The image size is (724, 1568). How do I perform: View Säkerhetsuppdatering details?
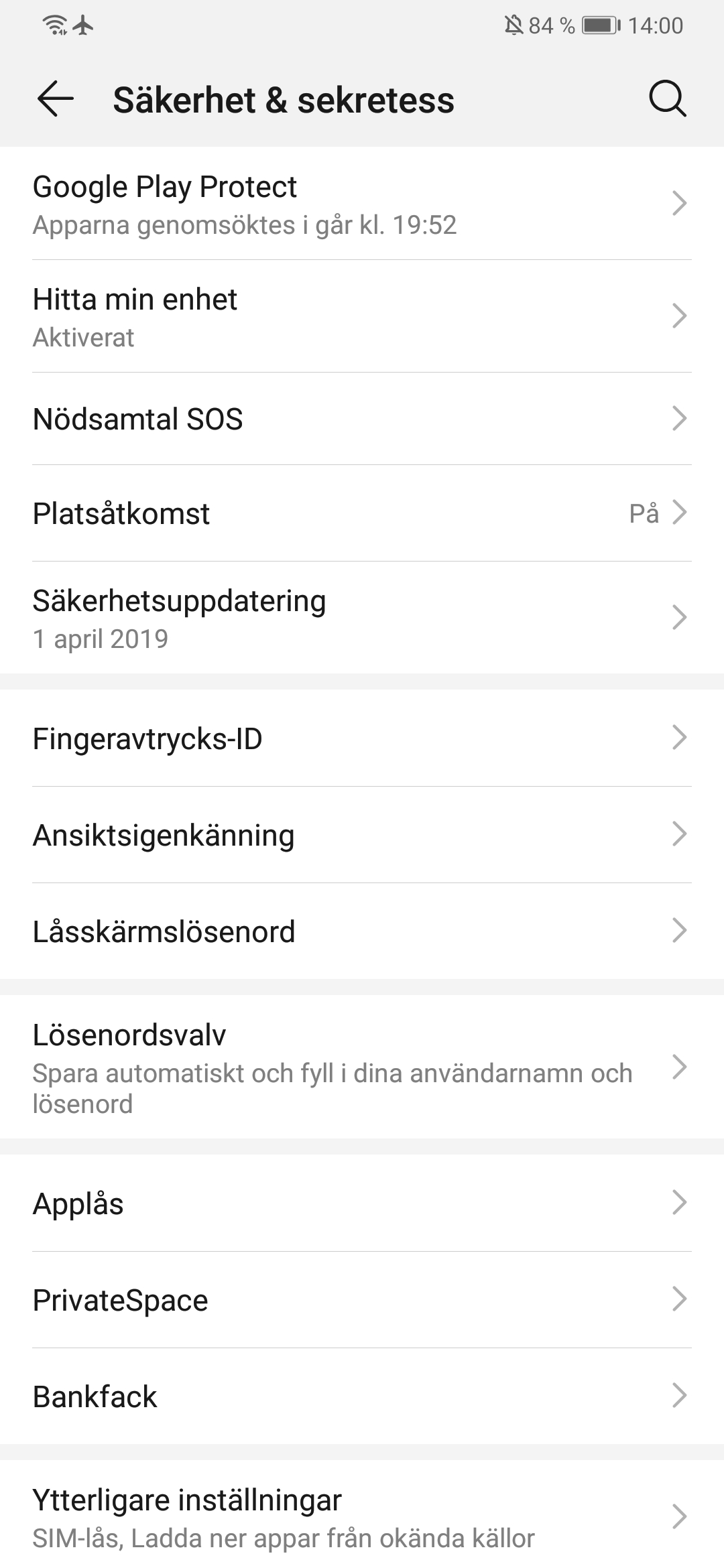[x=362, y=618]
